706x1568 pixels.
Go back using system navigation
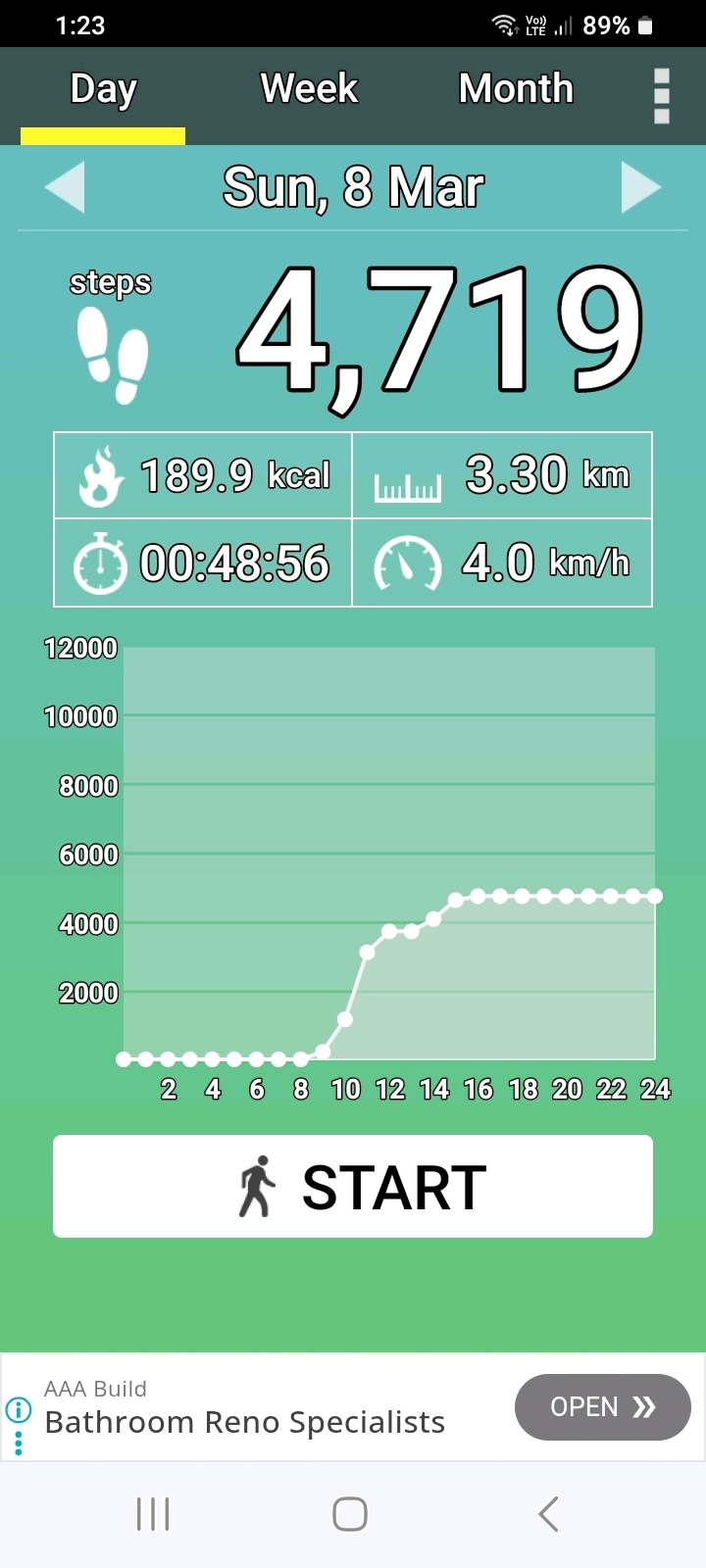pyautogui.click(x=548, y=1514)
